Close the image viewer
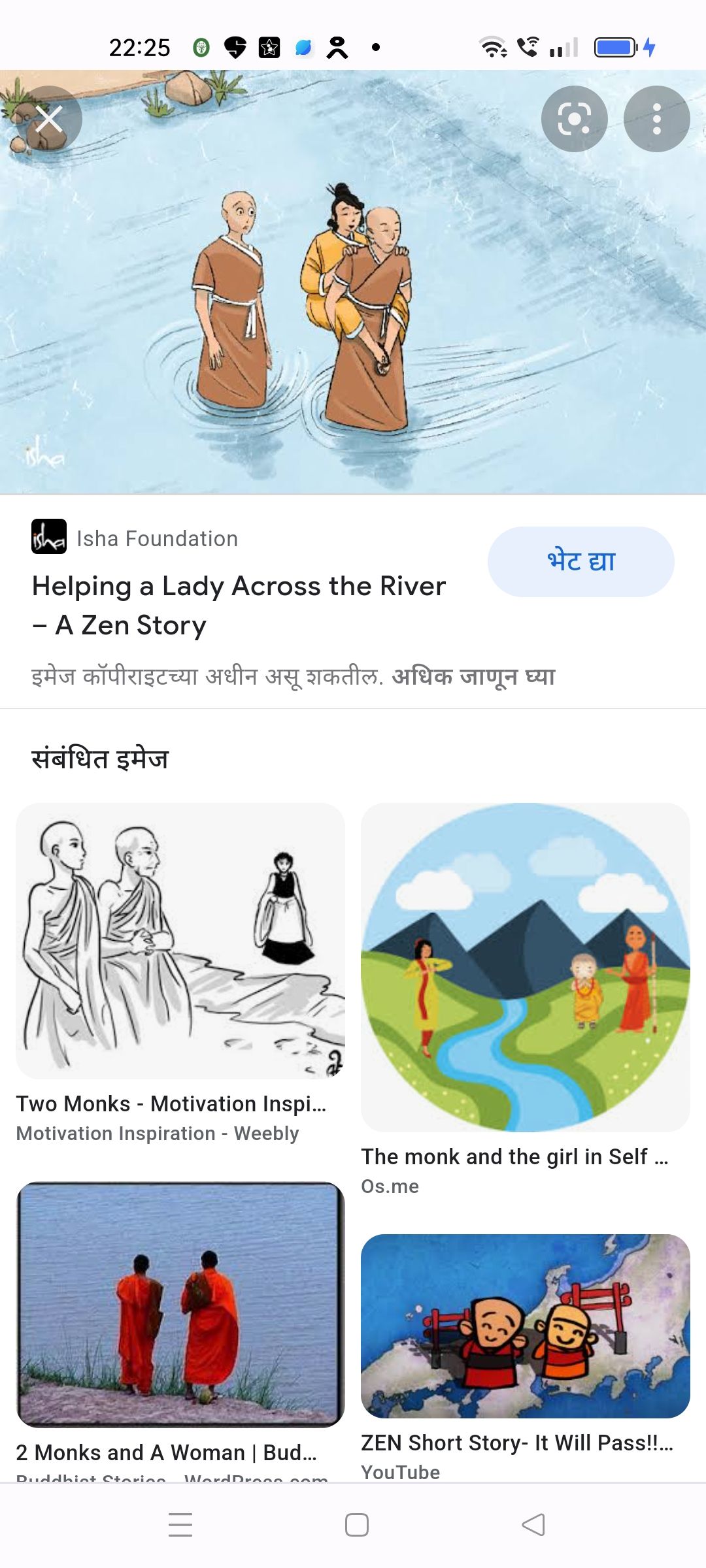 [48, 120]
